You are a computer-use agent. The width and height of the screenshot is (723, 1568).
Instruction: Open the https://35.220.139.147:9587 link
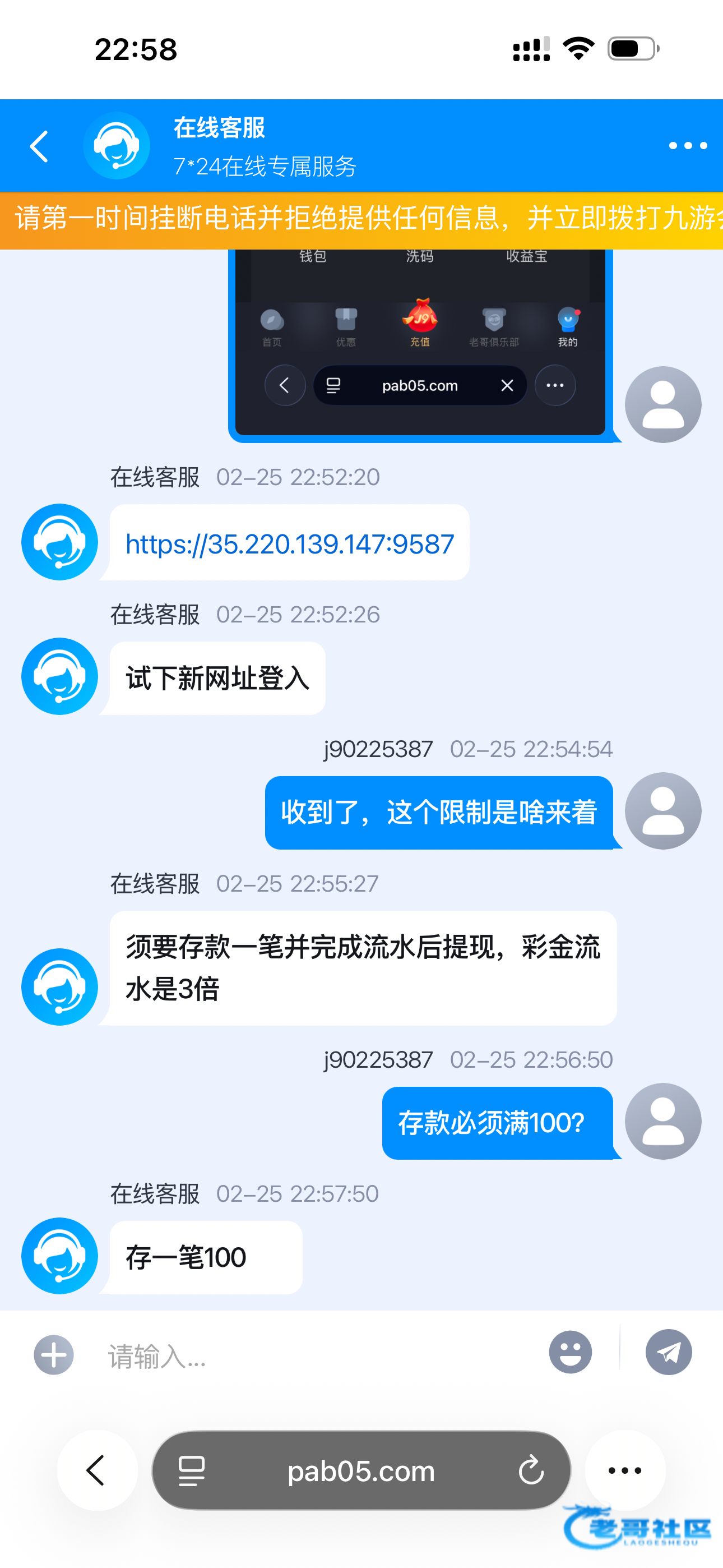tap(290, 543)
